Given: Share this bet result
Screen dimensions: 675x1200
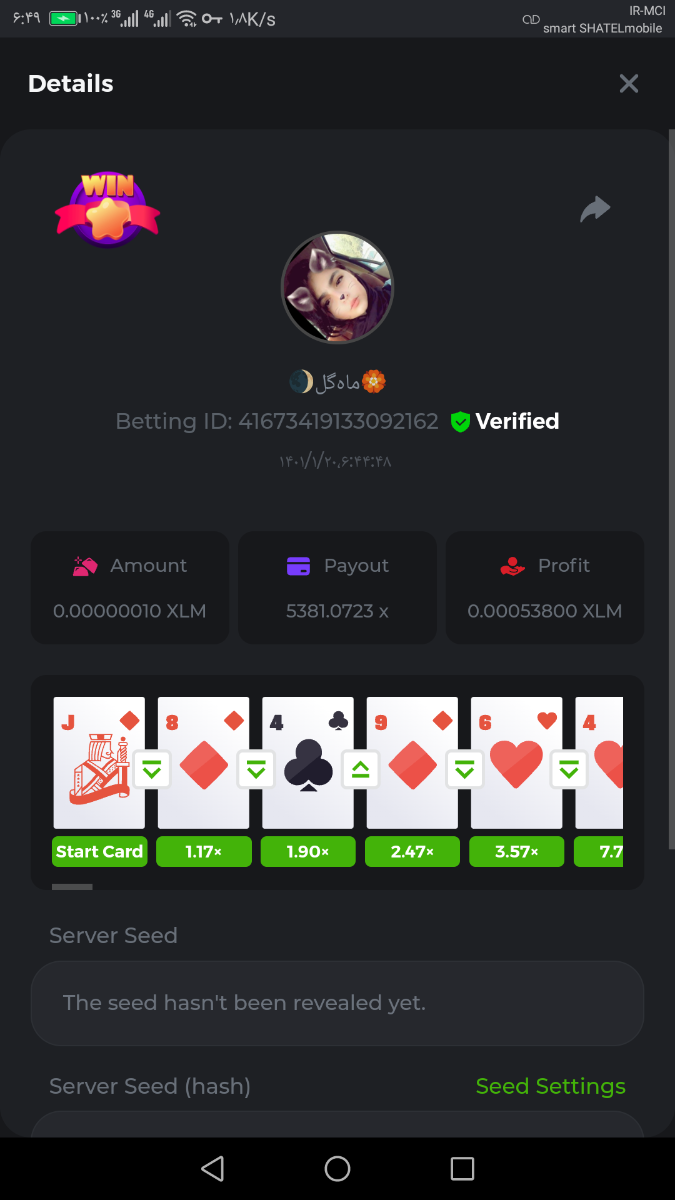Looking at the screenshot, I should (x=595, y=209).
